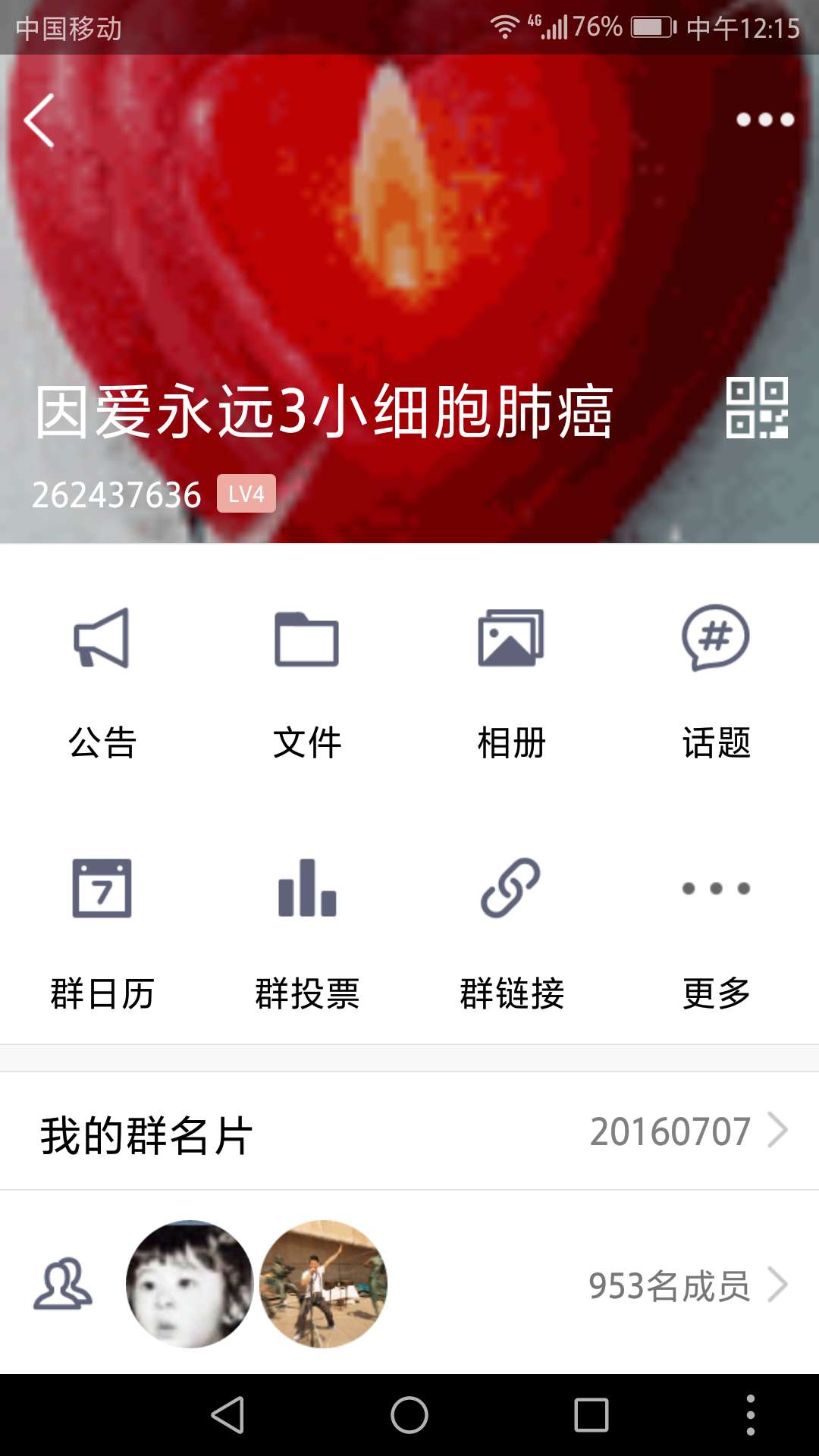Go back using the top-left arrow
Image resolution: width=819 pixels, height=1456 pixels.
39,121
